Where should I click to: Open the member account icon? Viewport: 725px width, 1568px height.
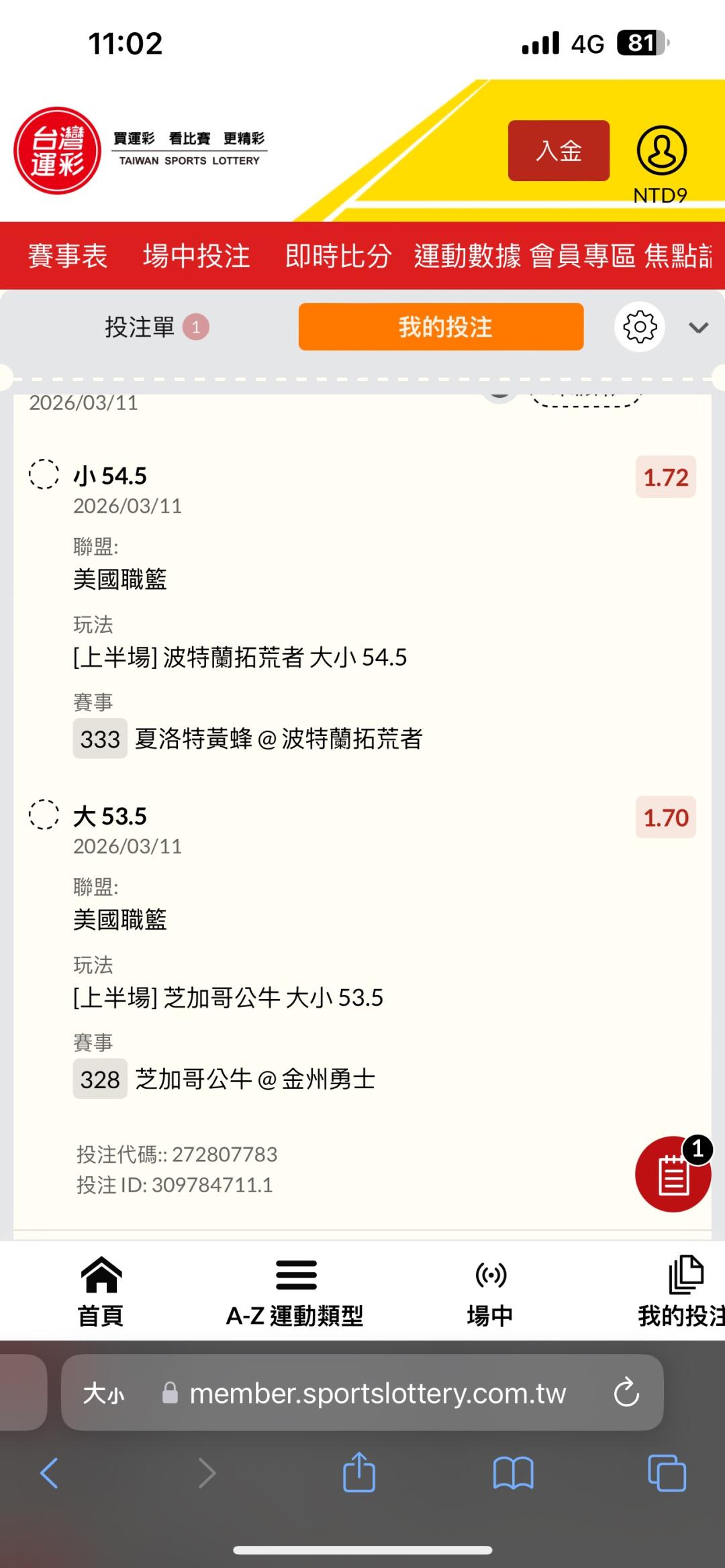click(x=661, y=150)
